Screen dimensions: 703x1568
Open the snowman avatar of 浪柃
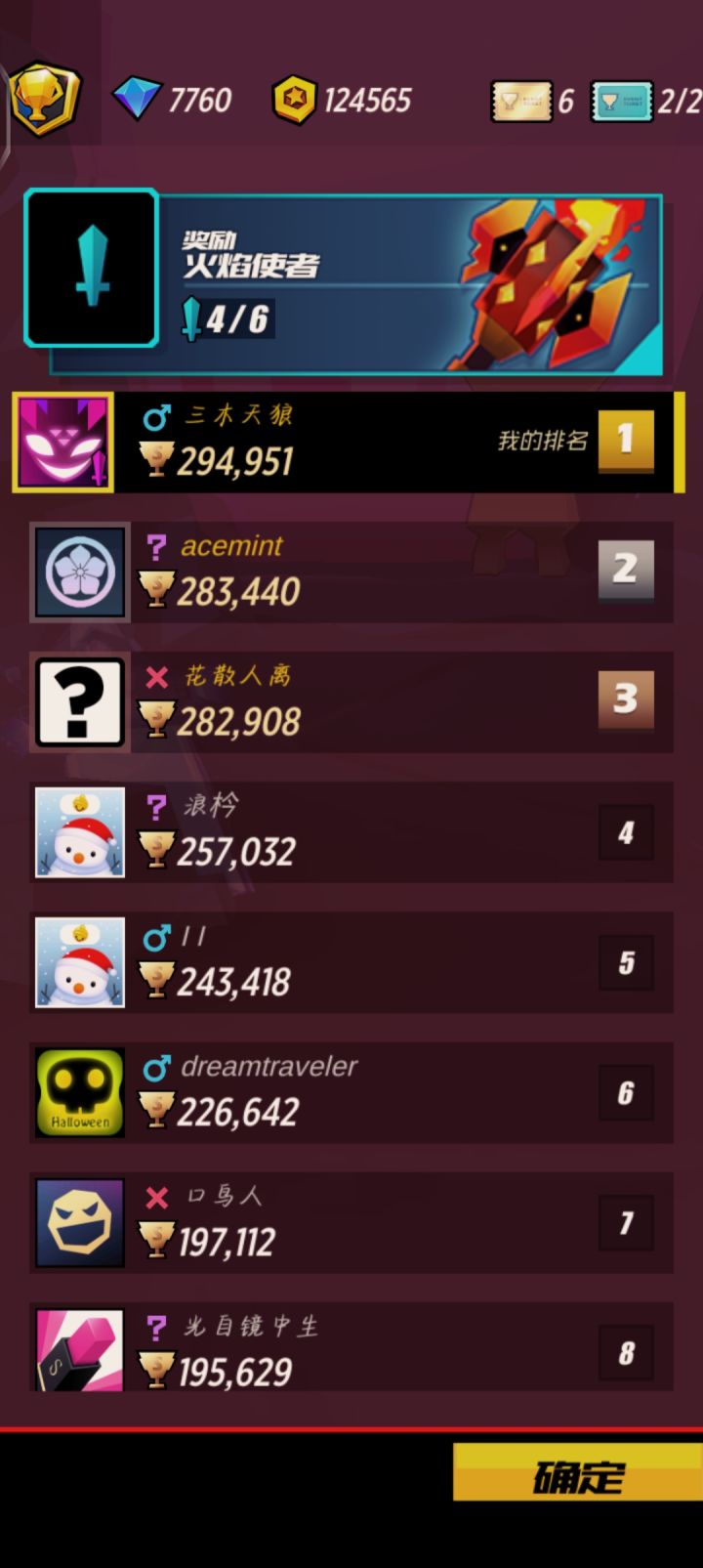point(79,831)
